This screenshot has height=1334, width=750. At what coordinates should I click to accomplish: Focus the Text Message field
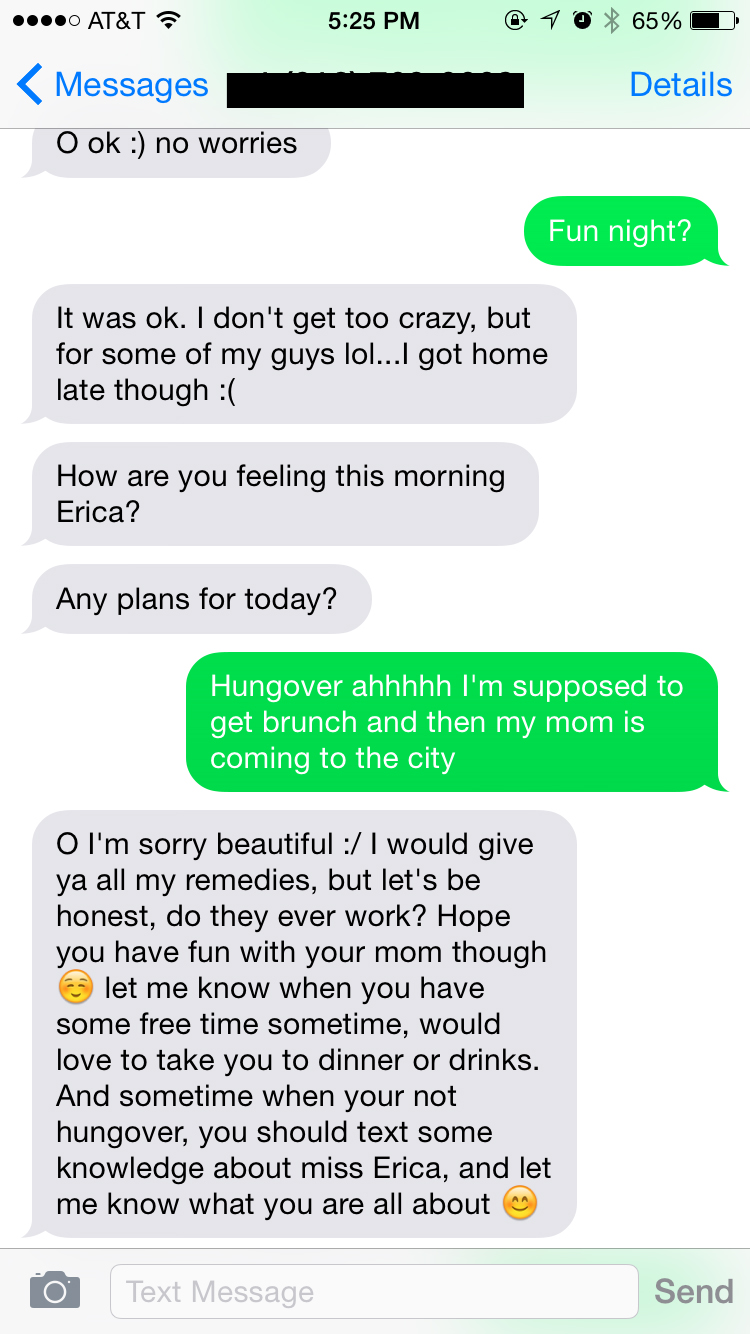(374, 1291)
